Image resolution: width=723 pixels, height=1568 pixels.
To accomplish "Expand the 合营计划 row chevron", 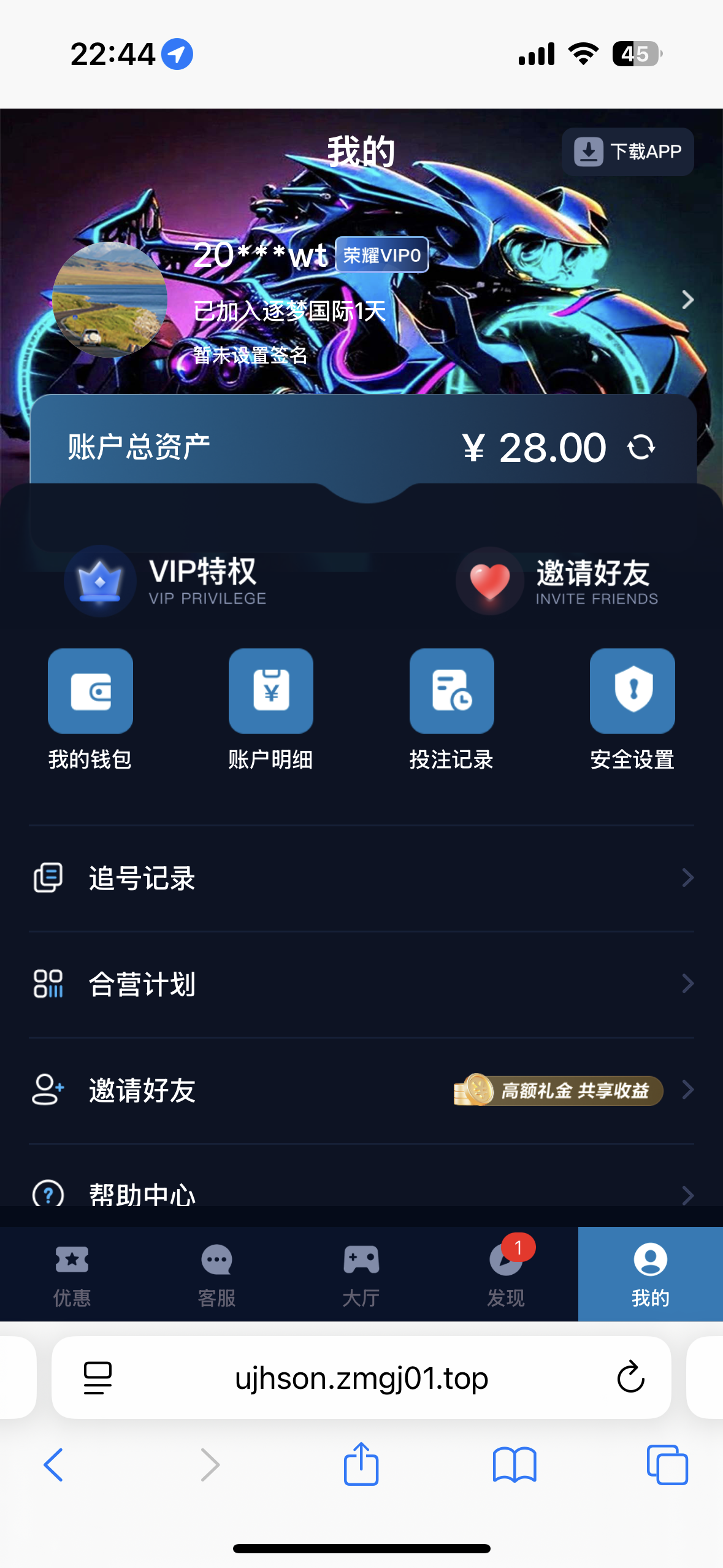I will pyautogui.click(x=688, y=985).
